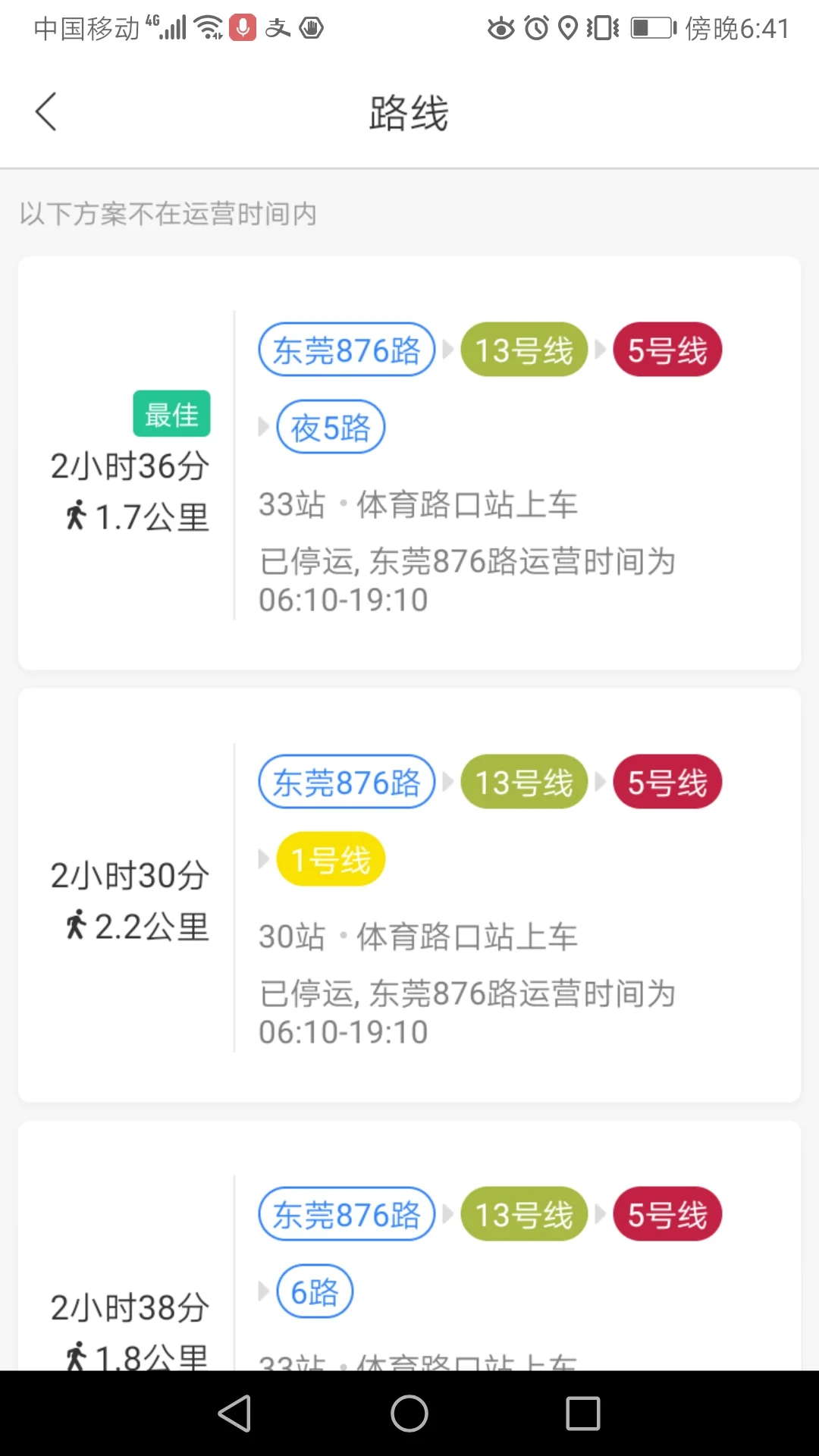Tap the back arrow on the 路线 page
This screenshot has height=1456, width=819.
(45, 110)
